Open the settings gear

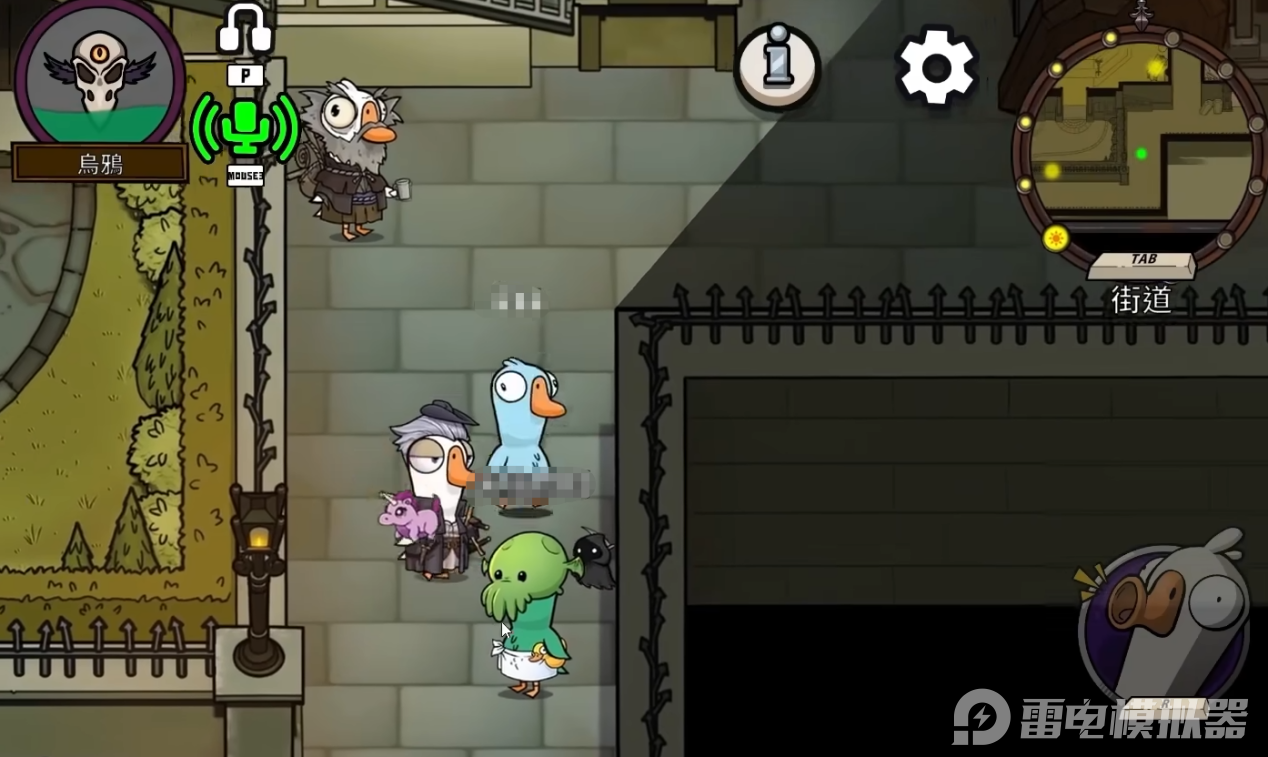click(936, 67)
